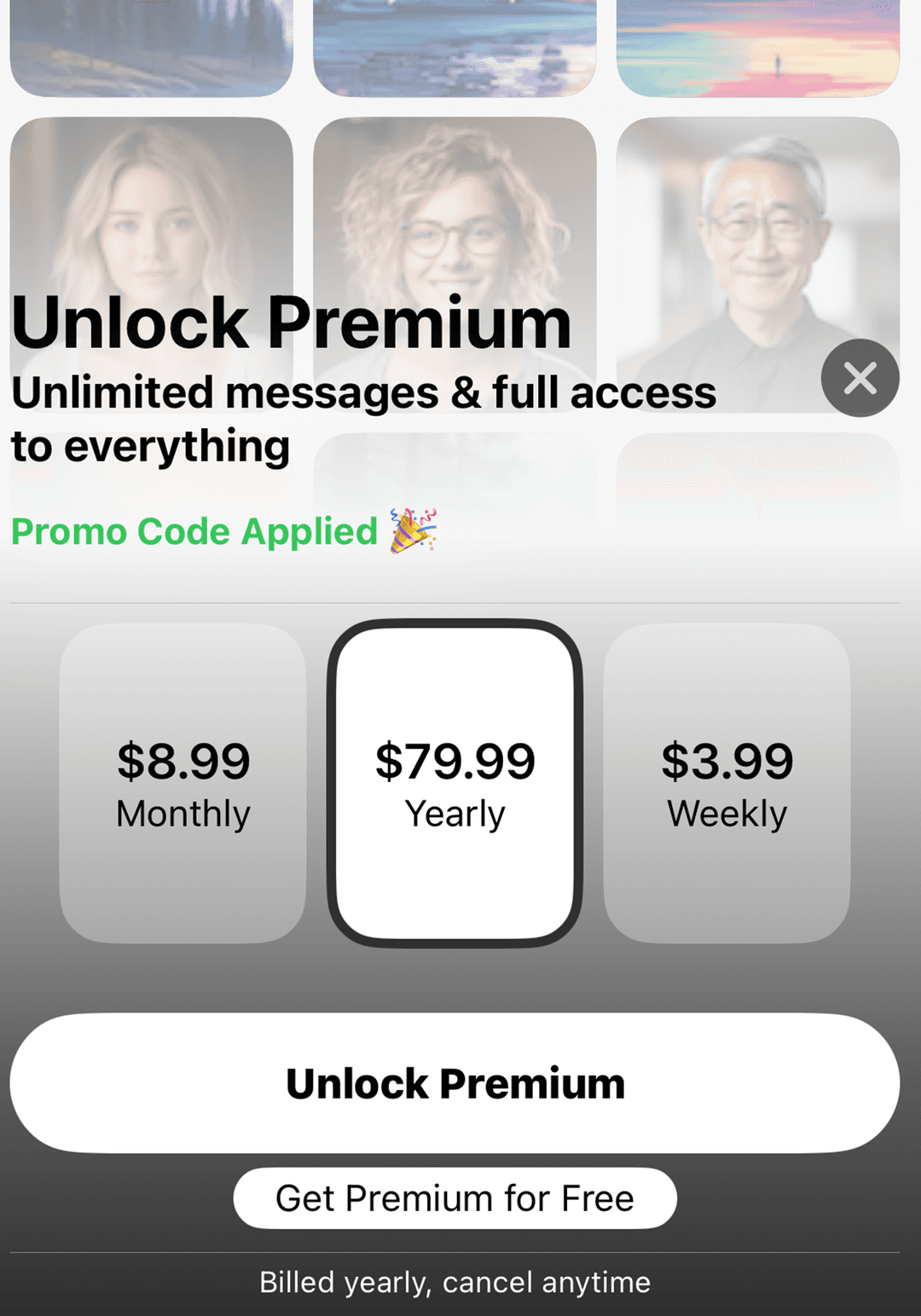Select the $8.99 Monthly plan
The image size is (921, 1316).
182,783
